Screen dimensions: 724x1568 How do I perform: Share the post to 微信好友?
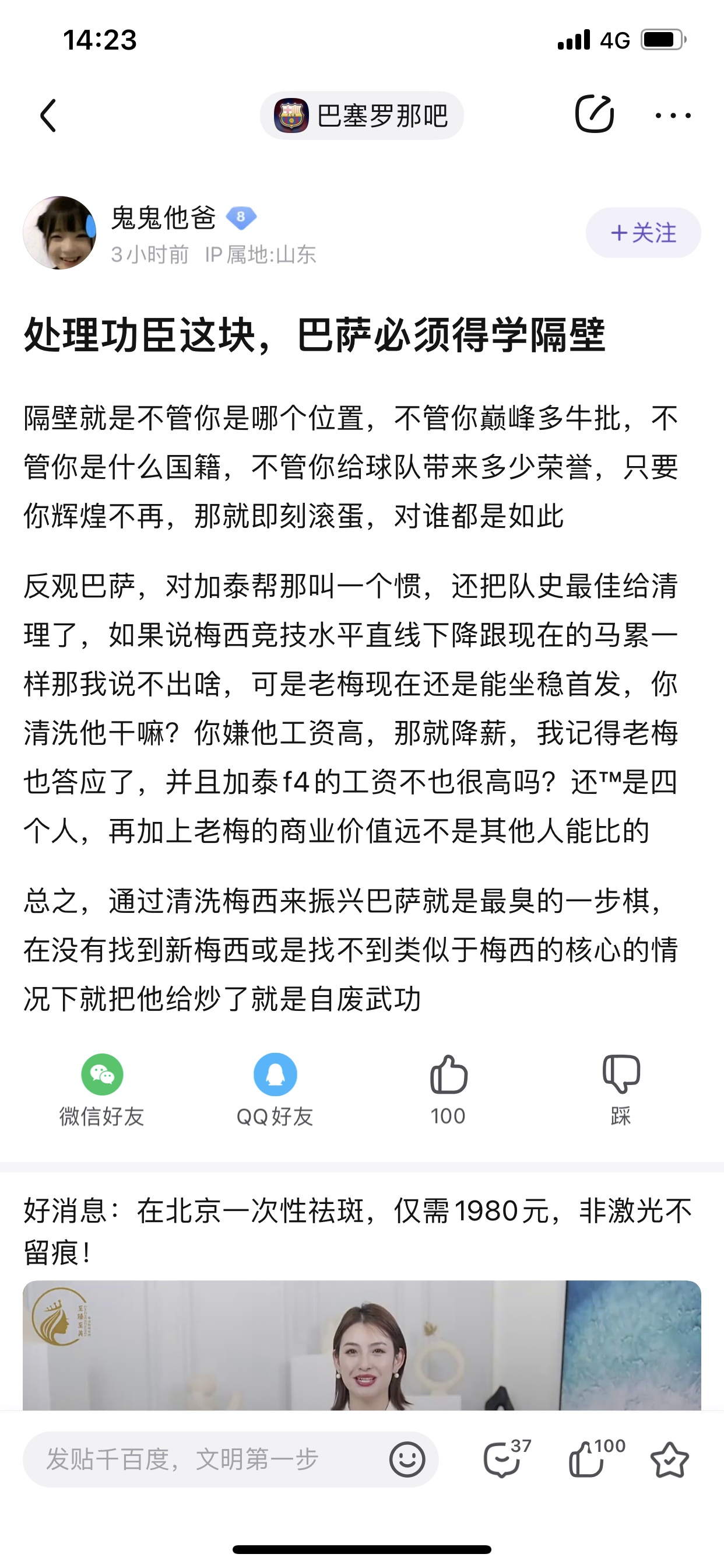[102, 1090]
